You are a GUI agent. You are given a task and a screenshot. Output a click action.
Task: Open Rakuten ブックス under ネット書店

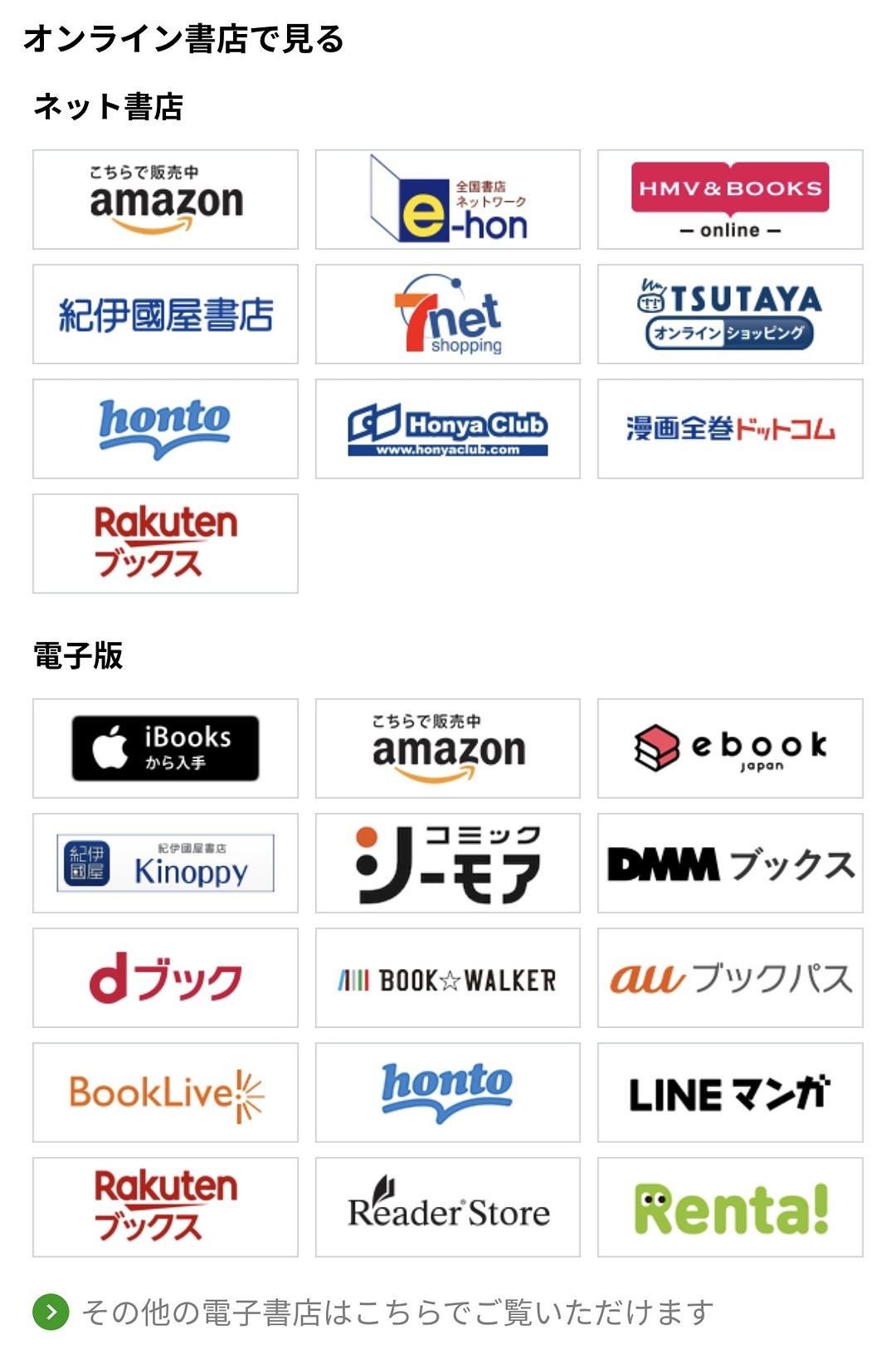tap(165, 543)
